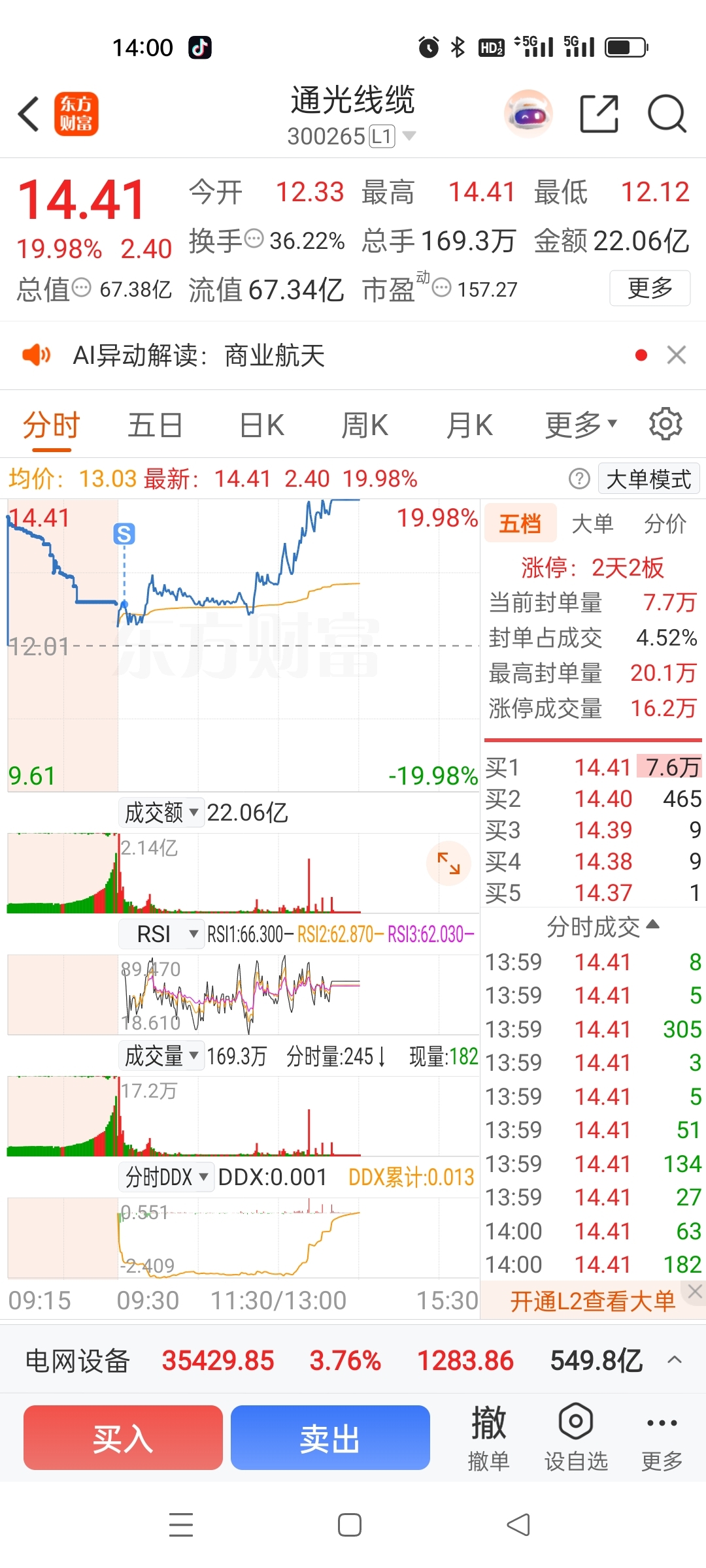Viewport: 706px width, 1568px height.
Task: Select the 月K chart tab
Action: coord(469,425)
